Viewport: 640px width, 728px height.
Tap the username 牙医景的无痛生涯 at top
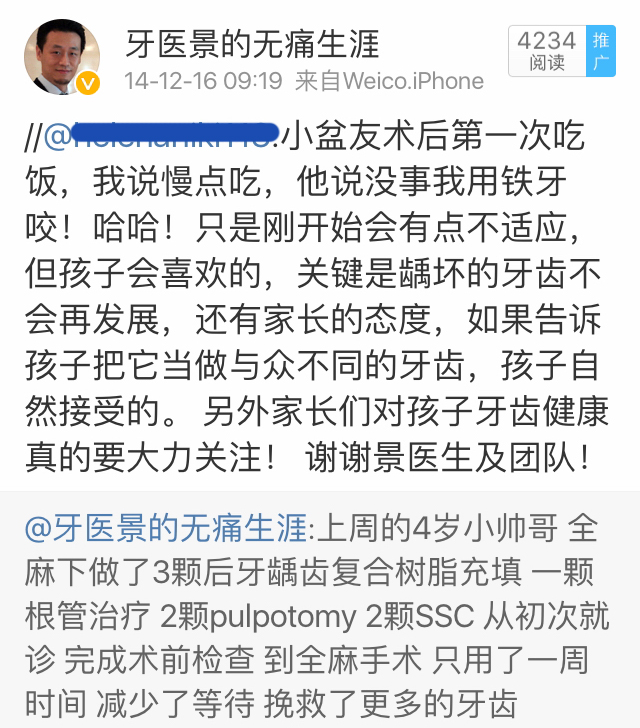click(252, 42)
